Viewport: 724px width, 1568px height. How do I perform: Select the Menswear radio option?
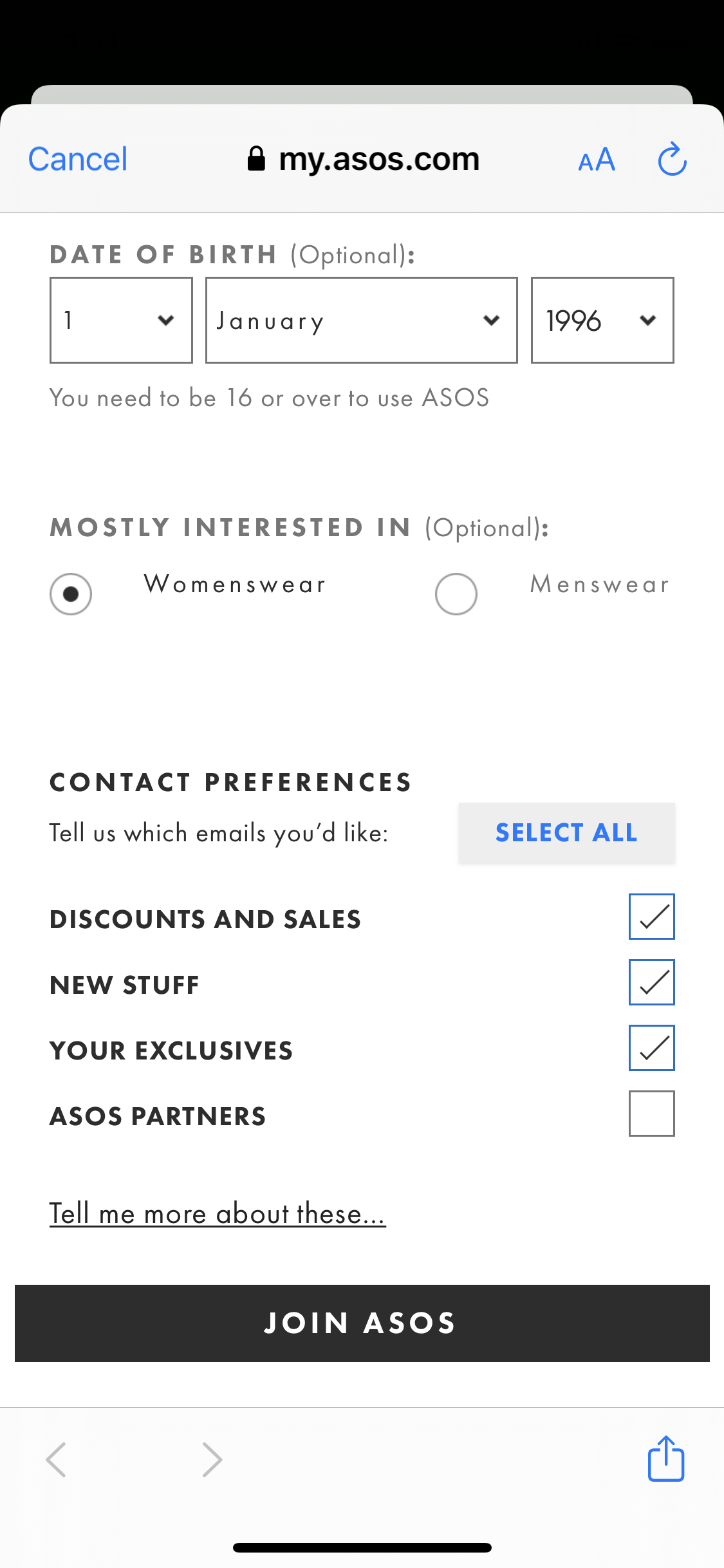456,593
